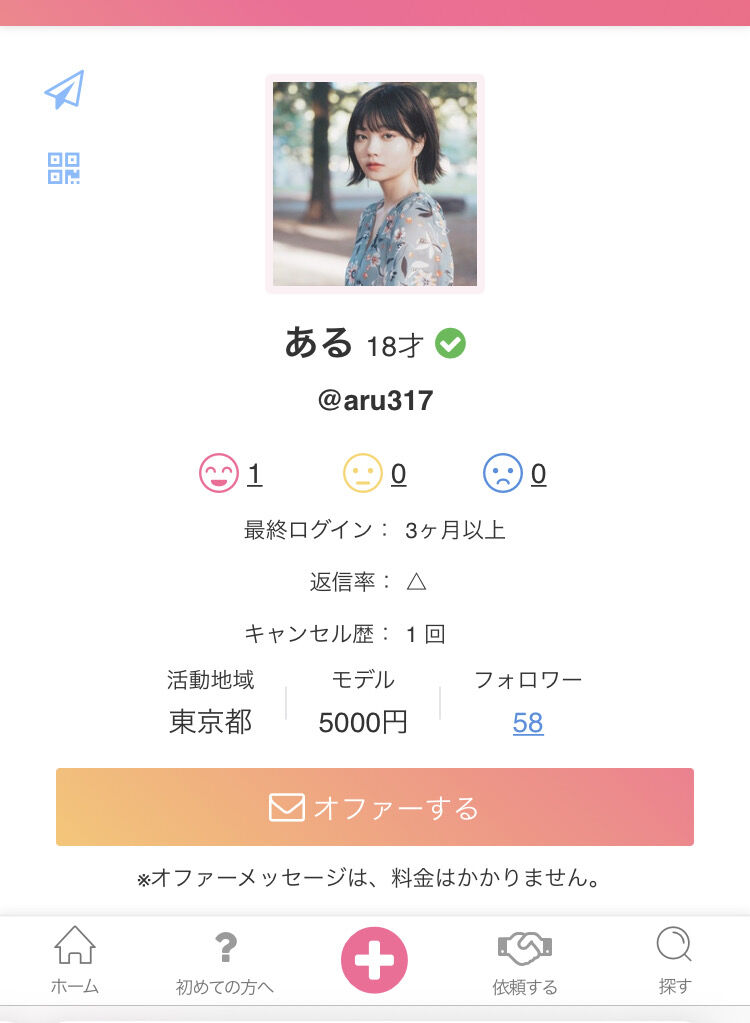Viewport: 750px width, 1023px height.
Task: Open the 58 followers list
Action: (527, 723)
